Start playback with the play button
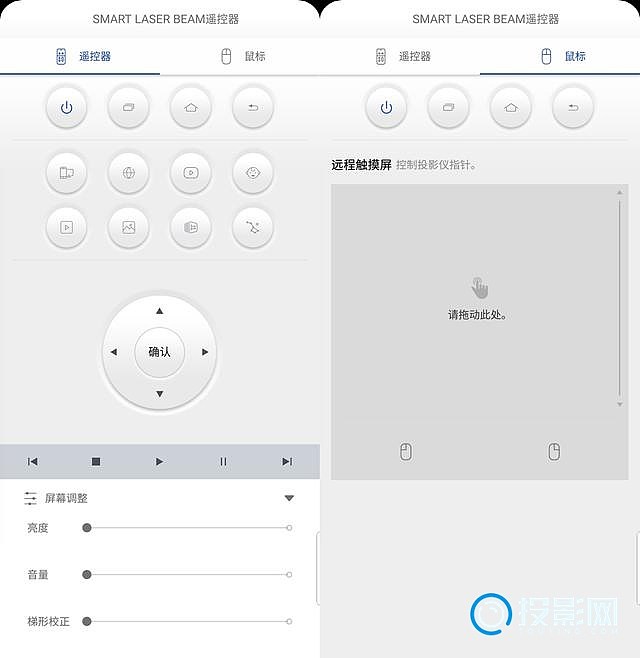This screenshot has height=658, width=640. pyautogui.click(x=160, y=461)
